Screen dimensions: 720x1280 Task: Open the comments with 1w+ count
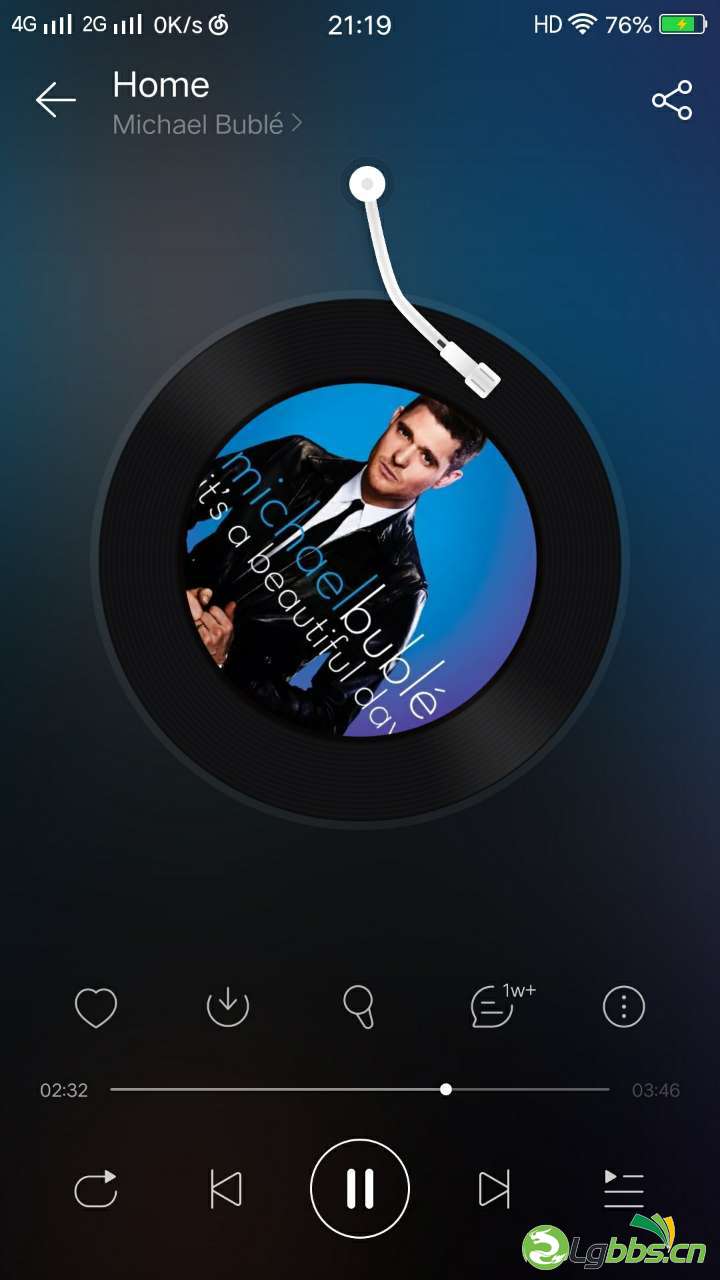(x=494, y=1007)
